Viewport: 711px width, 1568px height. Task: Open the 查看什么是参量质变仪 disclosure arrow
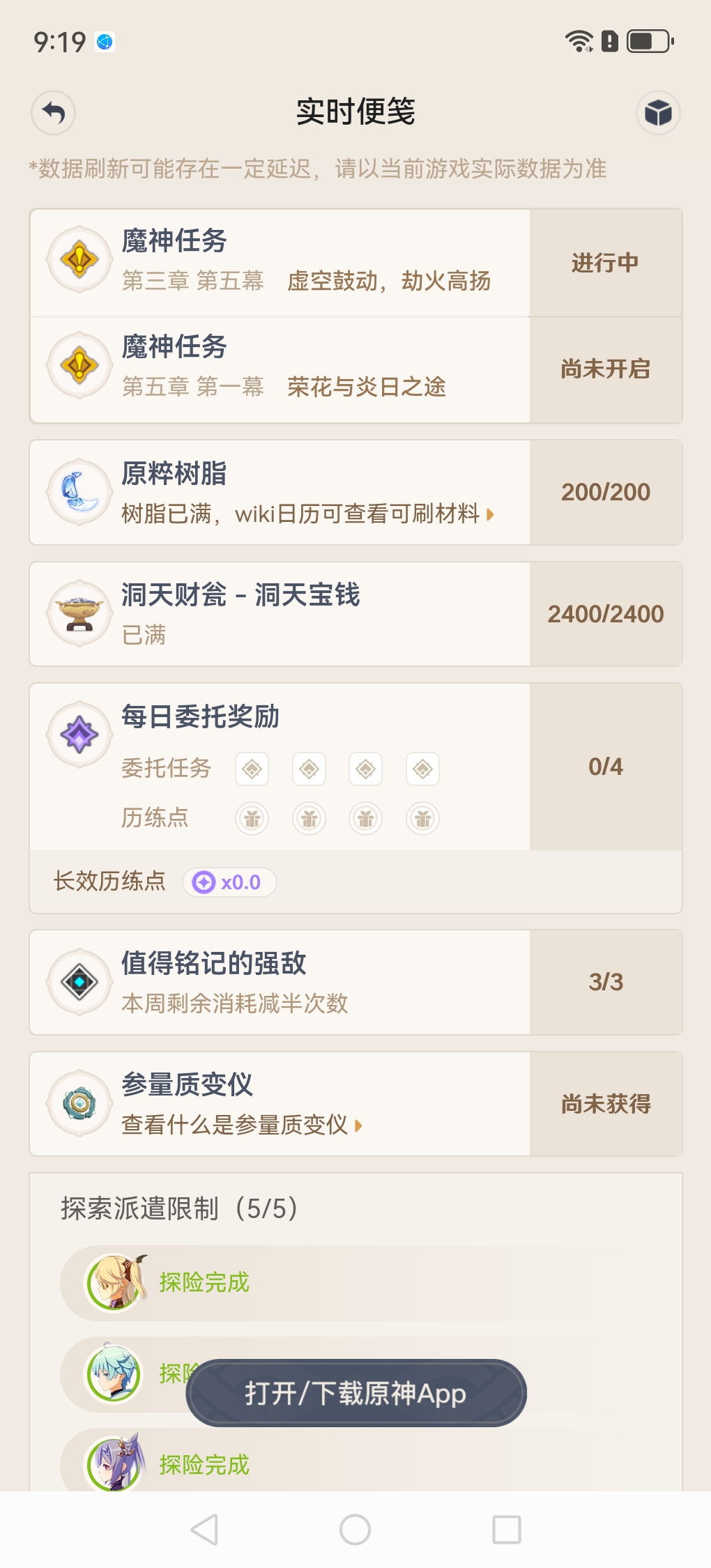(x=358, y=1127)
